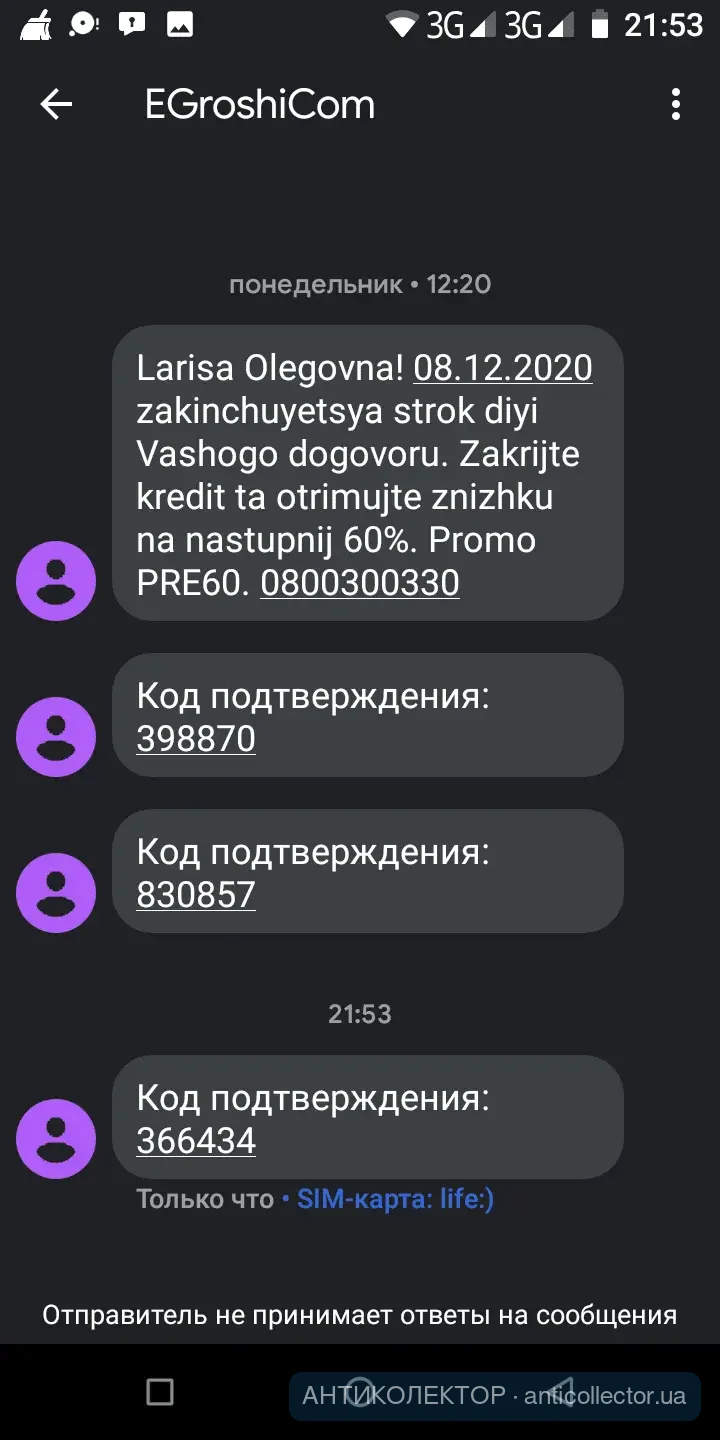Tap the date link 08.12.2020
Viewport: 720px width, 1440px height.
coord(503,368)
